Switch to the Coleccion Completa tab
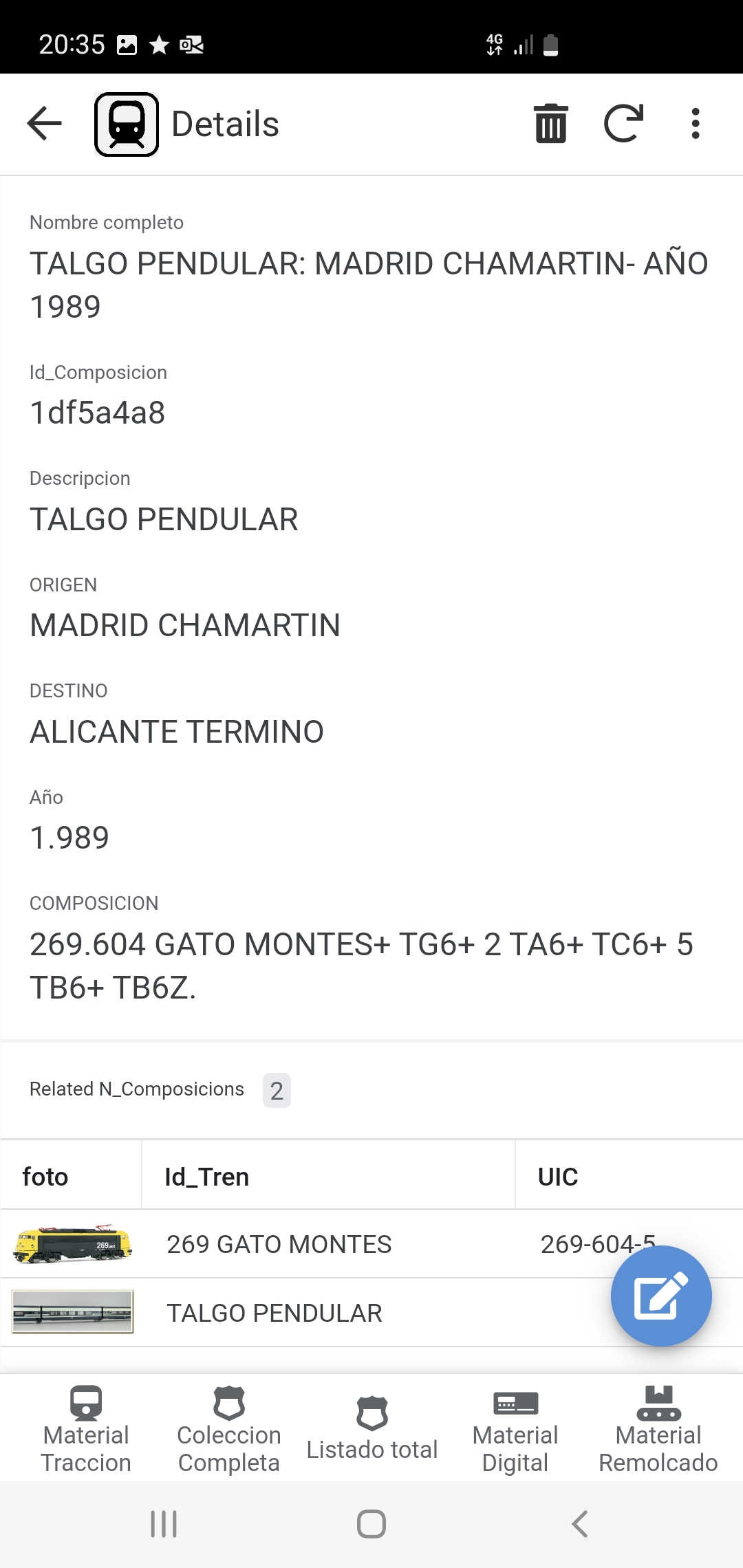This screenshot has height=1568, width=743. tap(229, 1429)
